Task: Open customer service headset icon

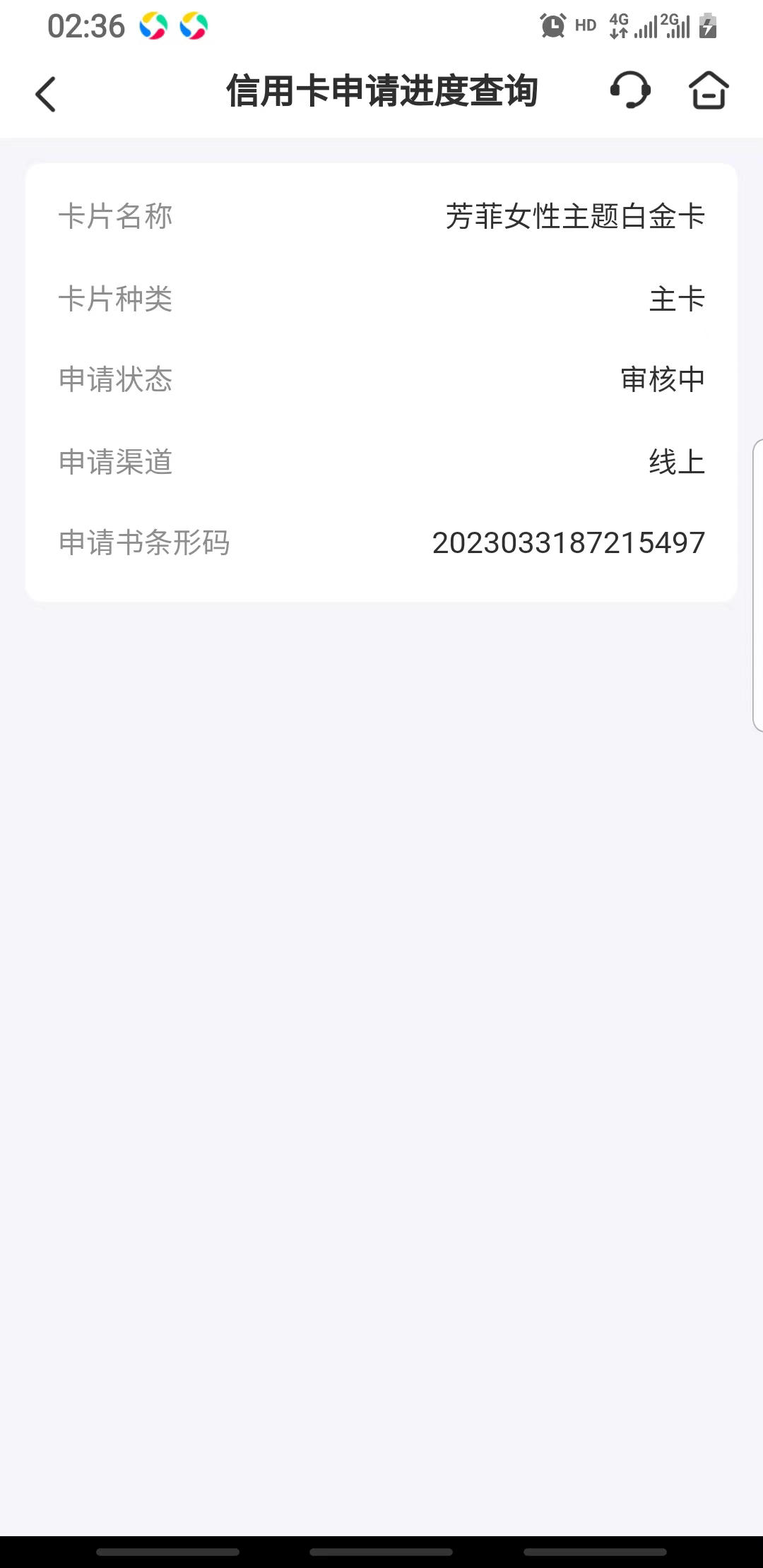Action: pos(629,90)
